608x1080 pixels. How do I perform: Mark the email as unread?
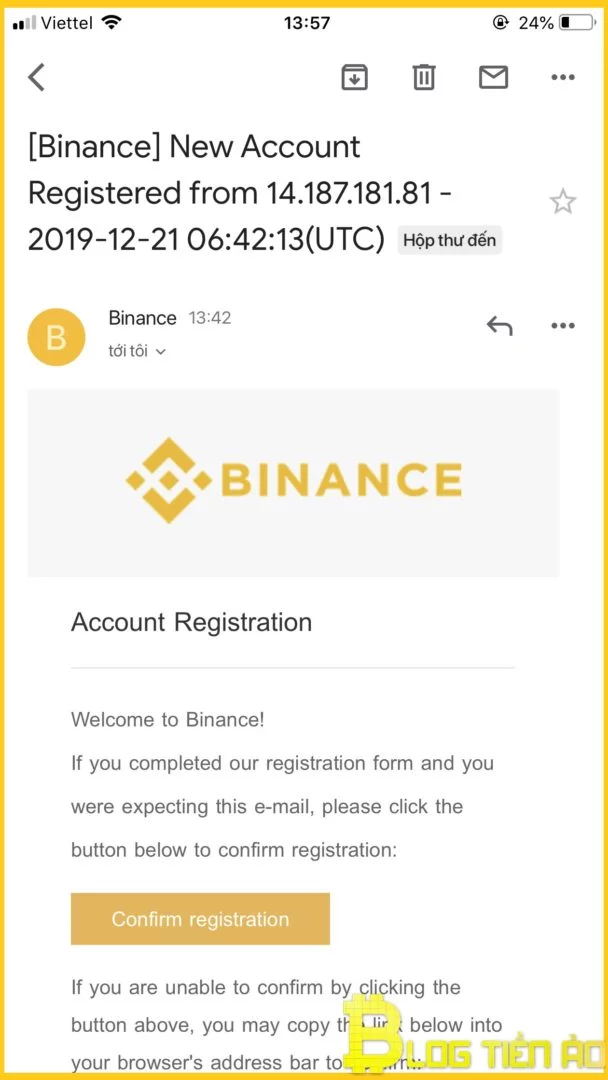click(494, 77)
